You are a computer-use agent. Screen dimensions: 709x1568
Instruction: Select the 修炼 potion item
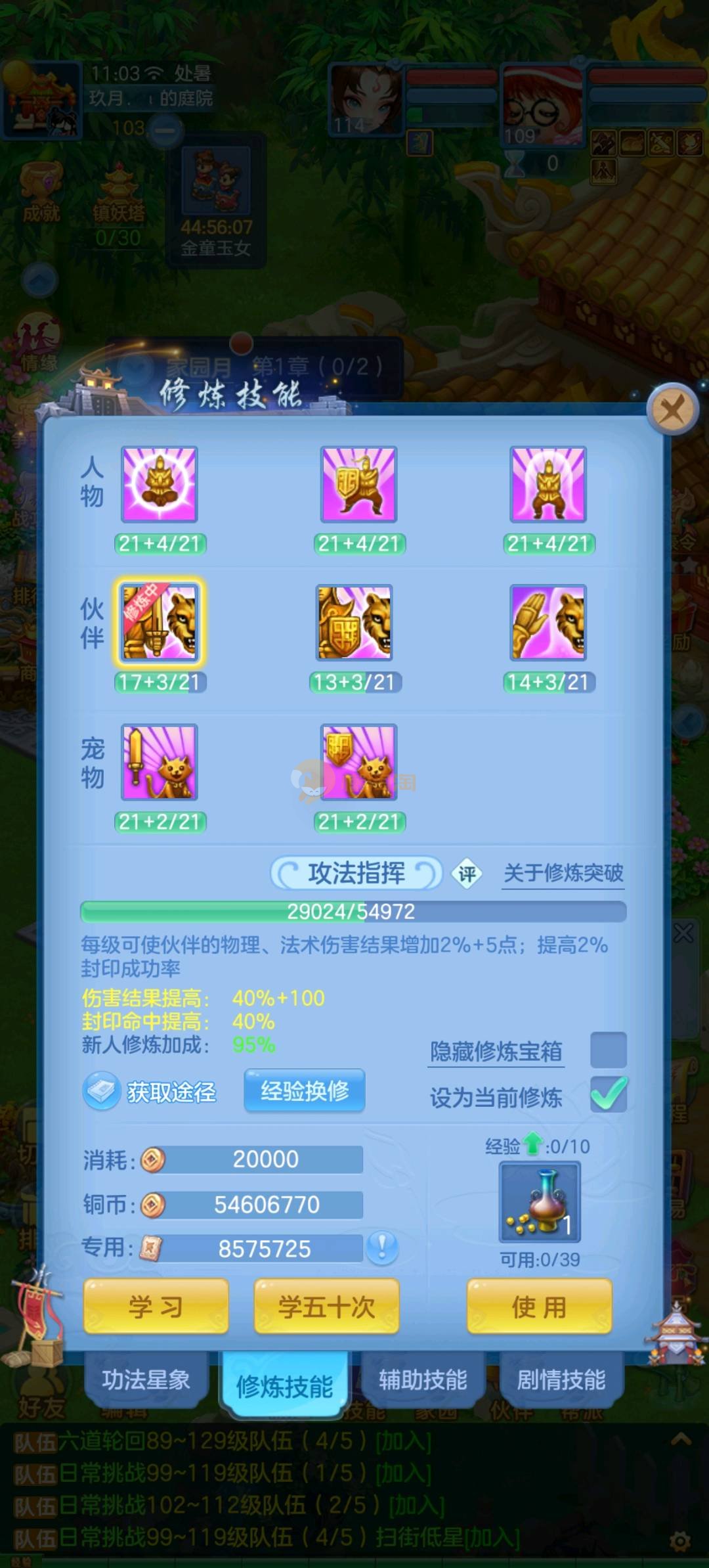coord(540,1201)
